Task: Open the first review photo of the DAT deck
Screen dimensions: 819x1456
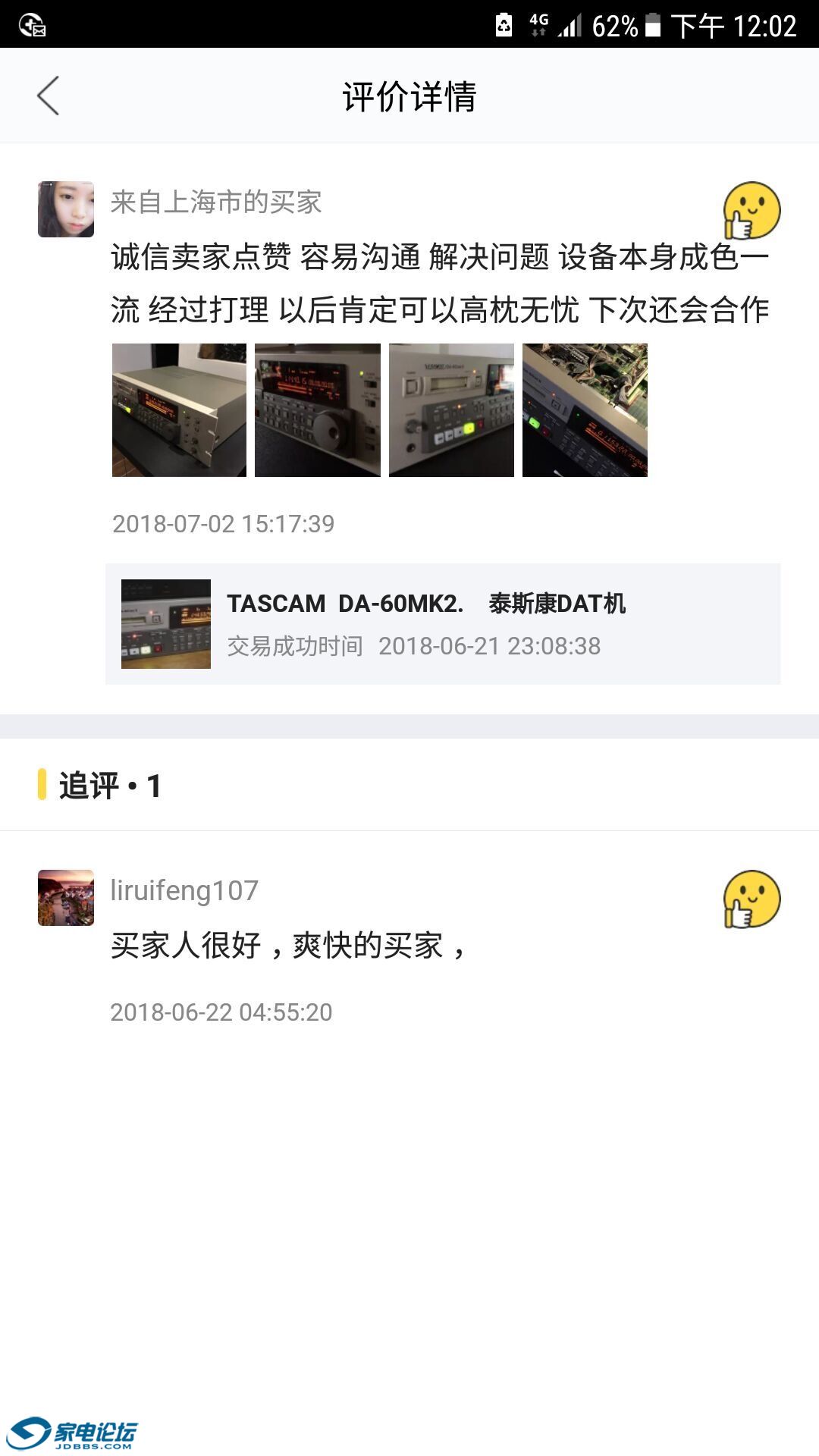Action: [x=179, y=410]
